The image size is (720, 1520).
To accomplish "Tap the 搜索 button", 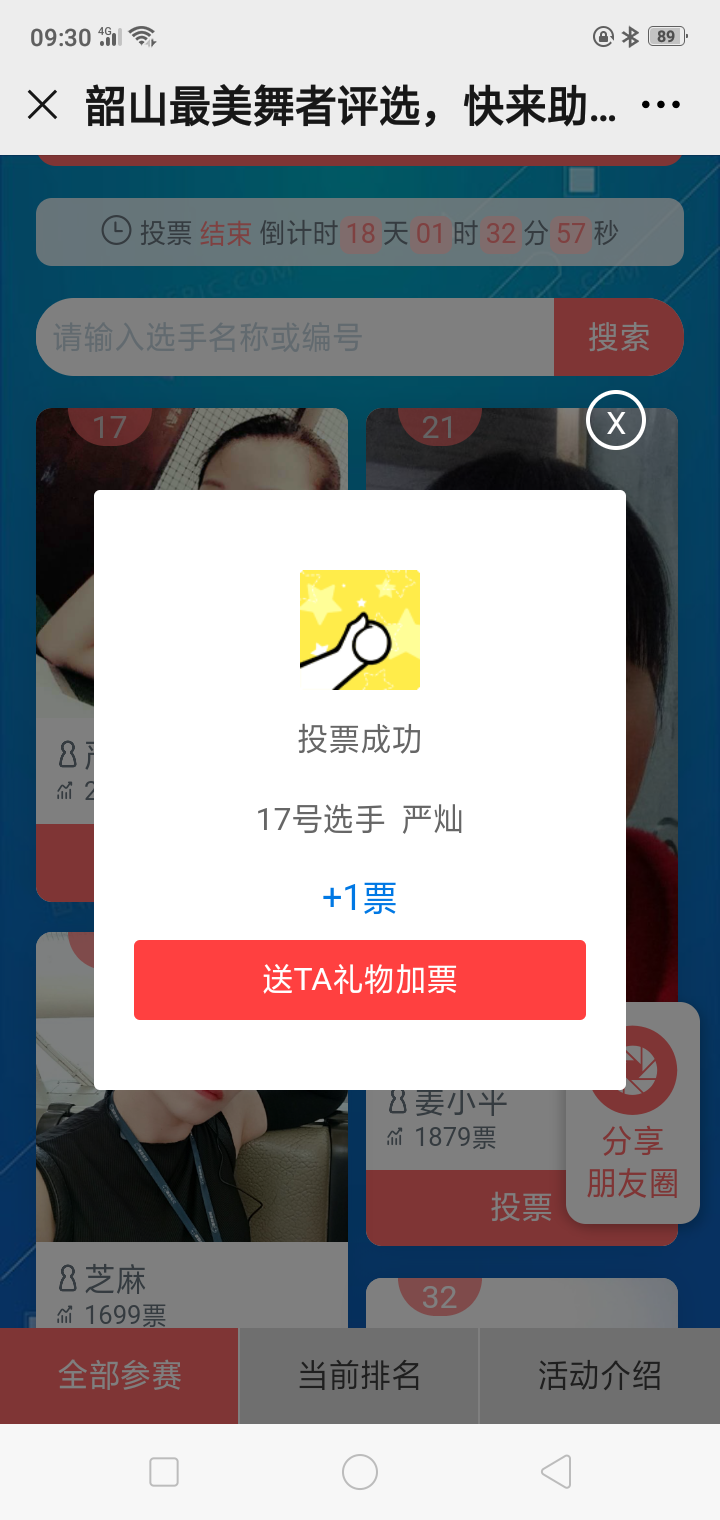I will coord(618,337).
